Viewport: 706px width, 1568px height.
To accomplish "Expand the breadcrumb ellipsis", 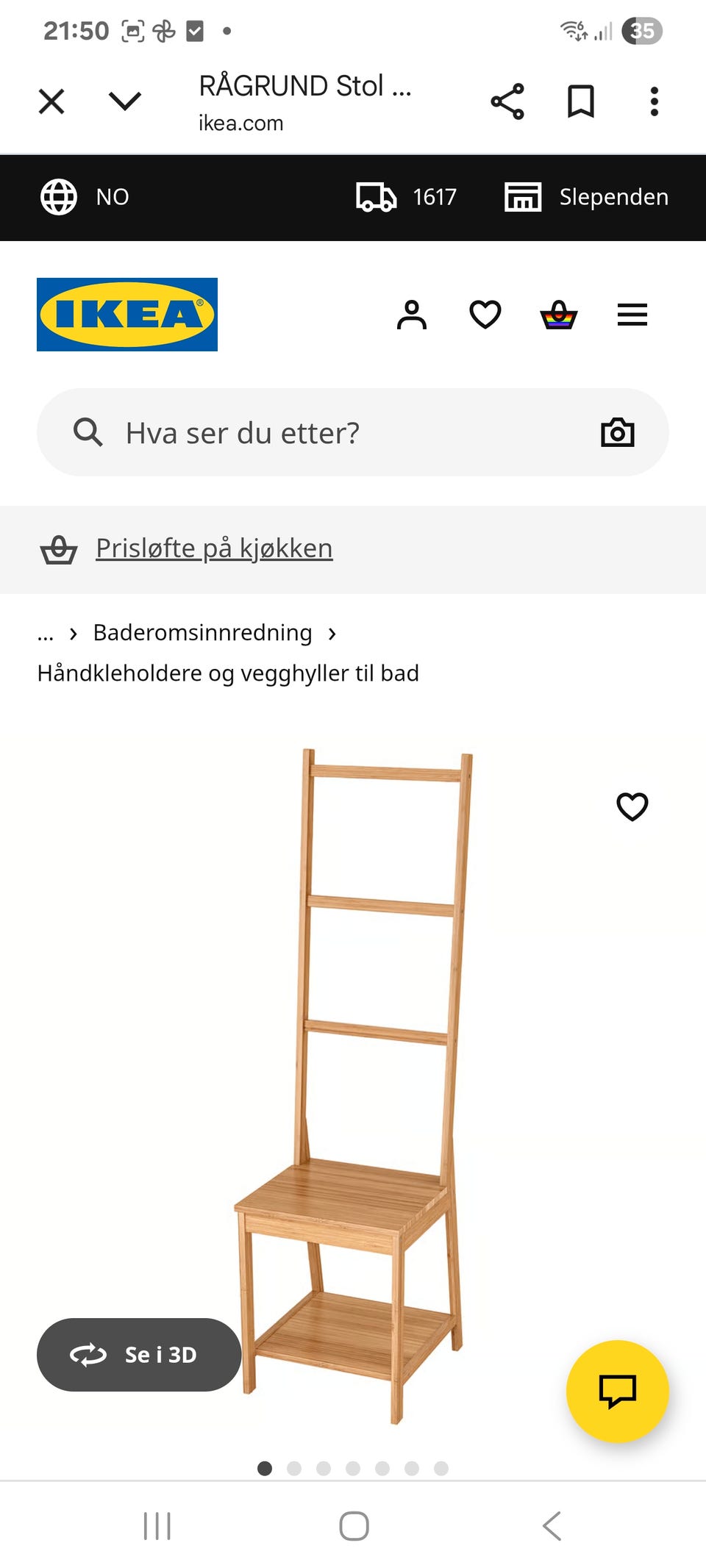I will coord(45,633).
